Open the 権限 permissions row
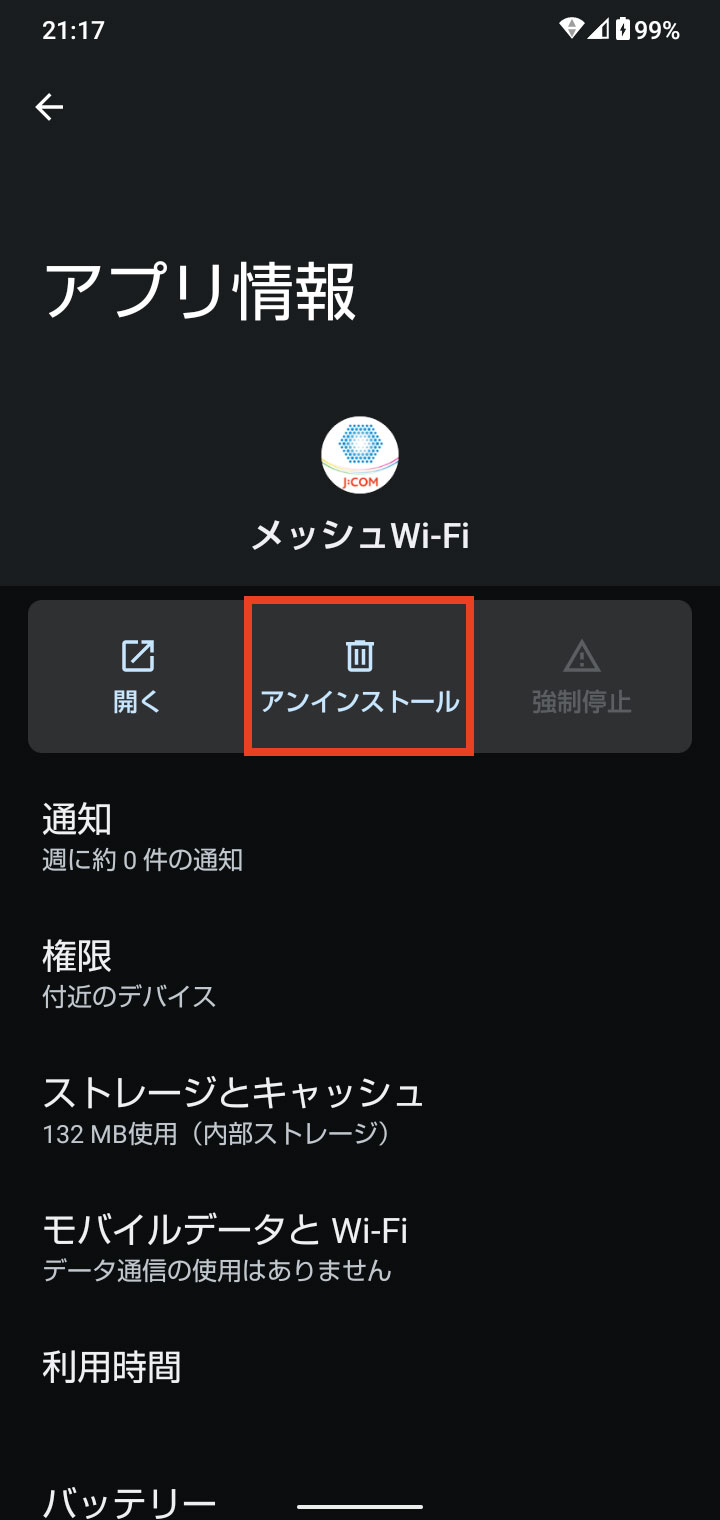This screenshot has height=1520, width=720. point(360,974)
